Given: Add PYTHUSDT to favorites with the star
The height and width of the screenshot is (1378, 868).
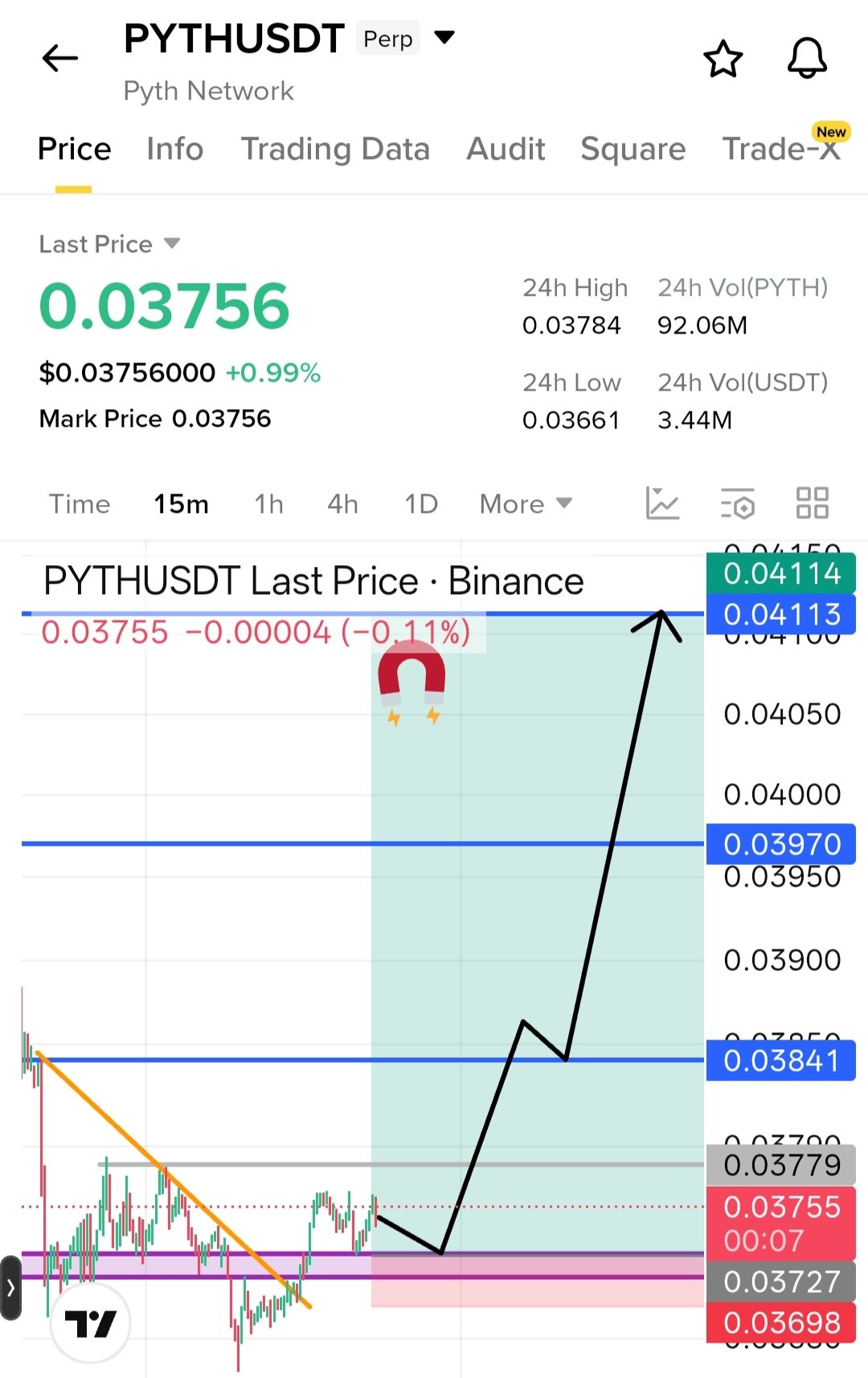Looking at the screenshot, I should 723,59.
